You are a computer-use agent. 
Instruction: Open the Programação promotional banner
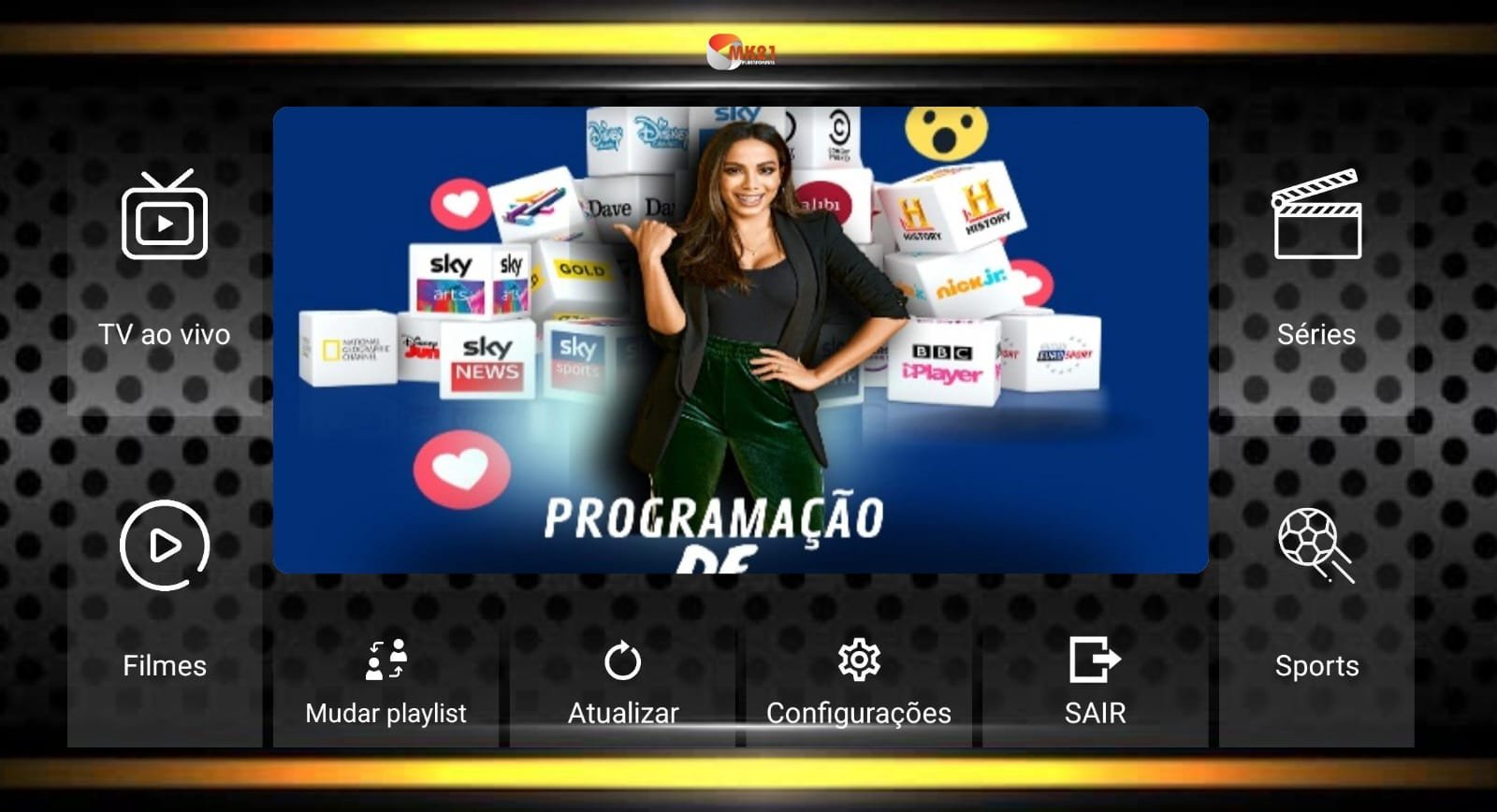pos(740,340)
